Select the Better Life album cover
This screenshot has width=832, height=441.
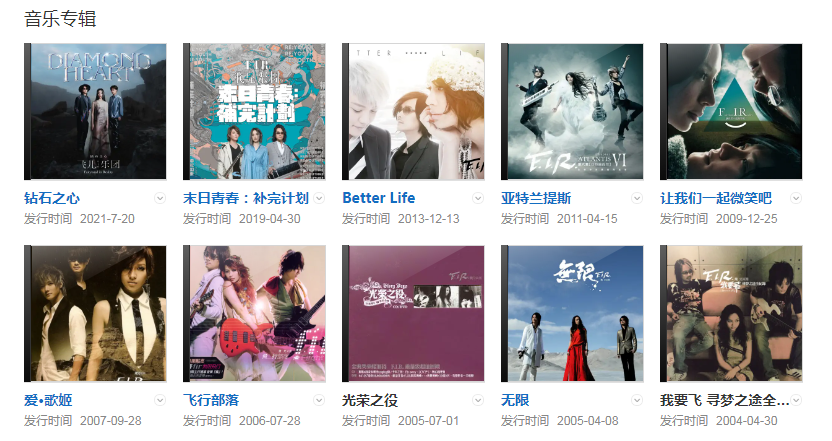click(x=414, y=111)
